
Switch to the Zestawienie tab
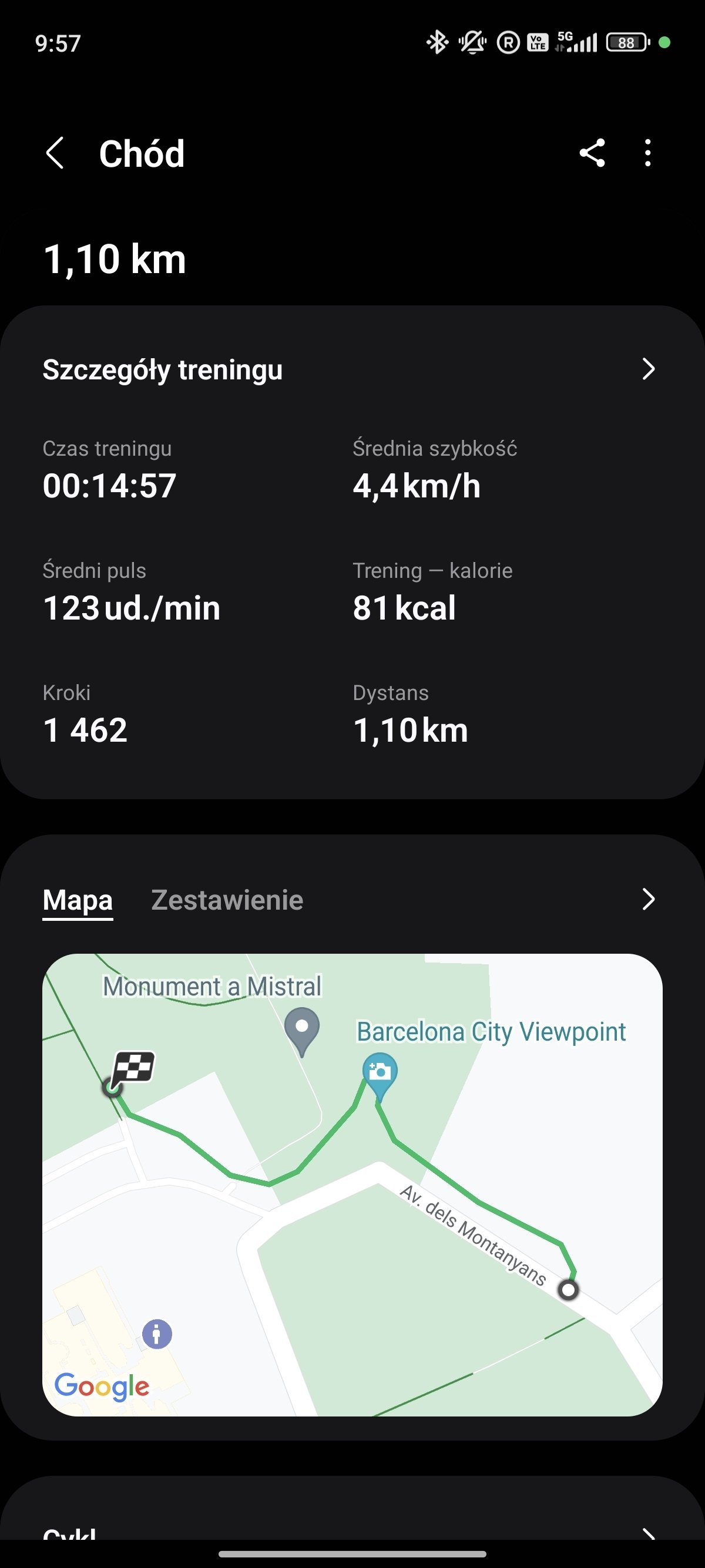[x=227, y=900]
